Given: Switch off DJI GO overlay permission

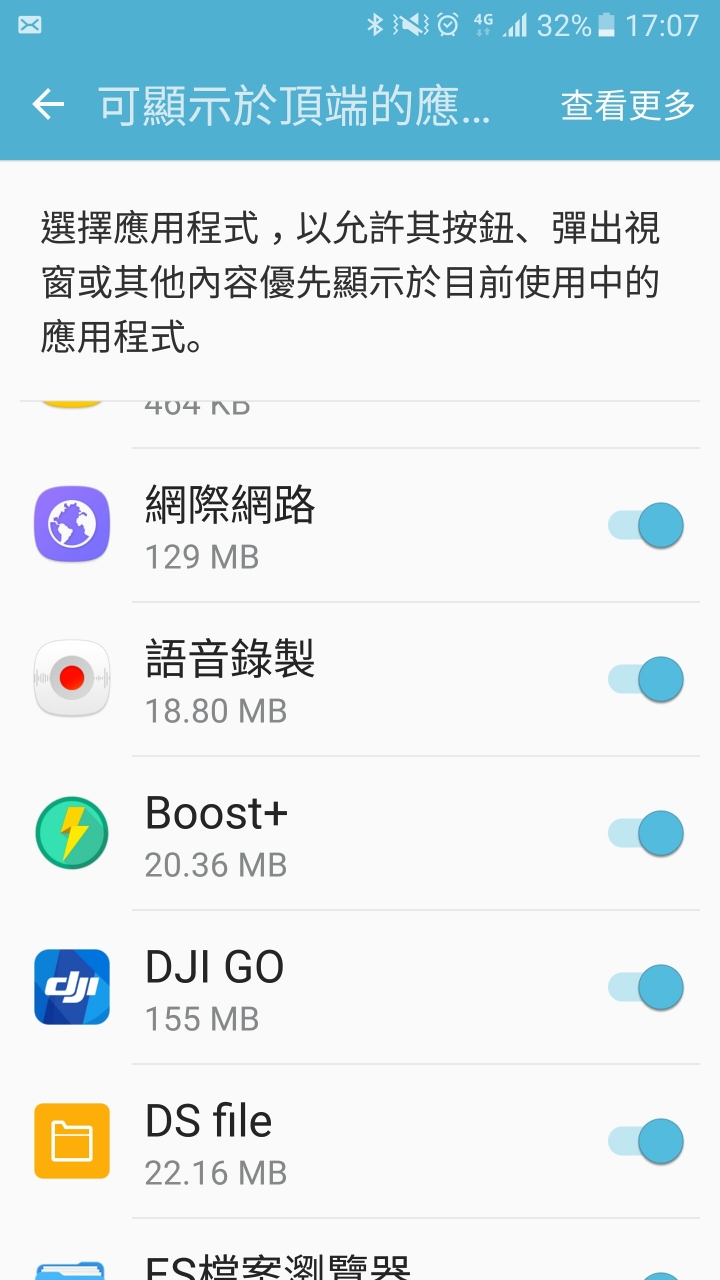Looking at the screenshot, I should (x=646, y=987).
